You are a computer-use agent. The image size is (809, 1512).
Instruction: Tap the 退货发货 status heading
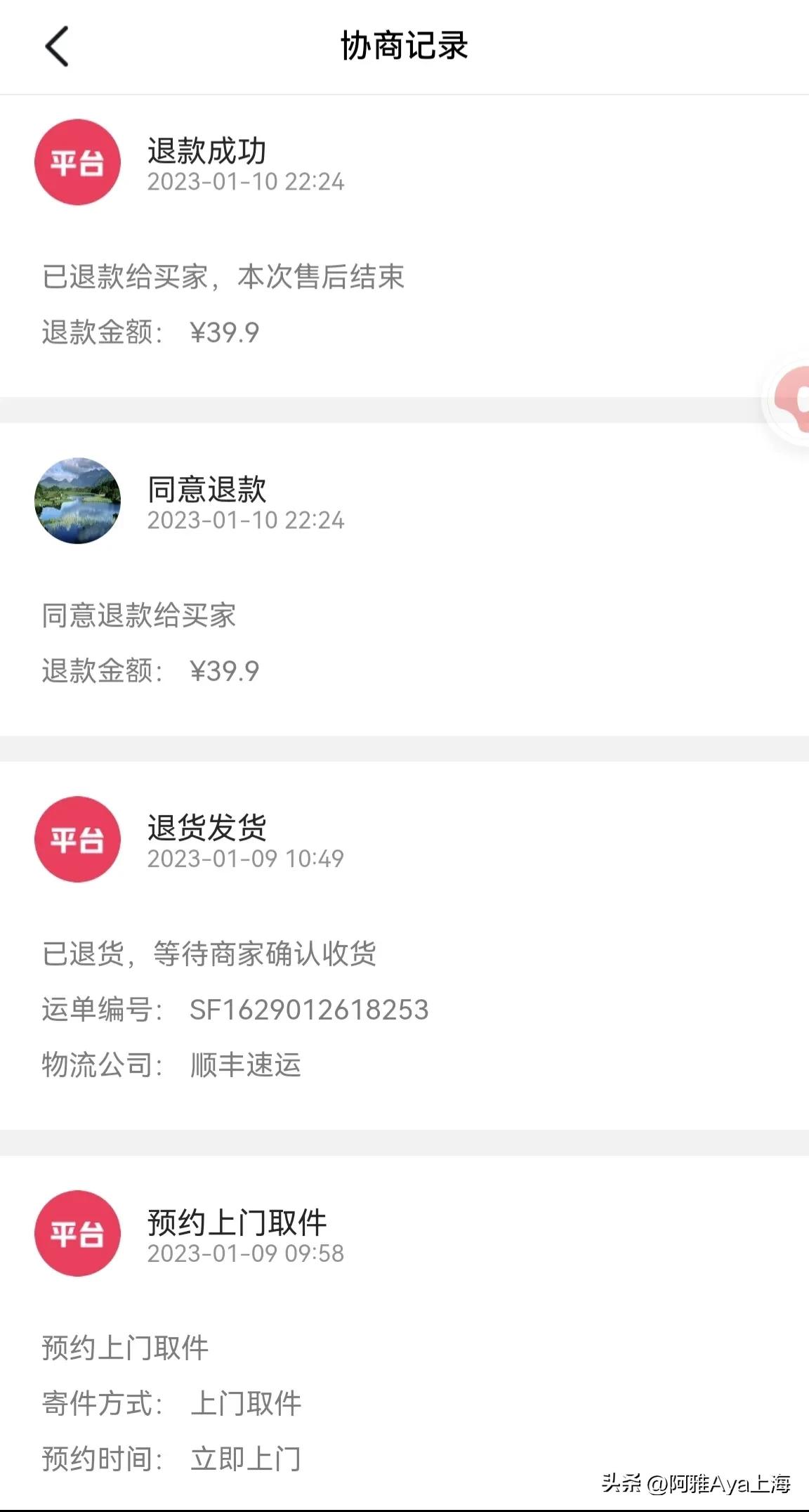point(207,828)
